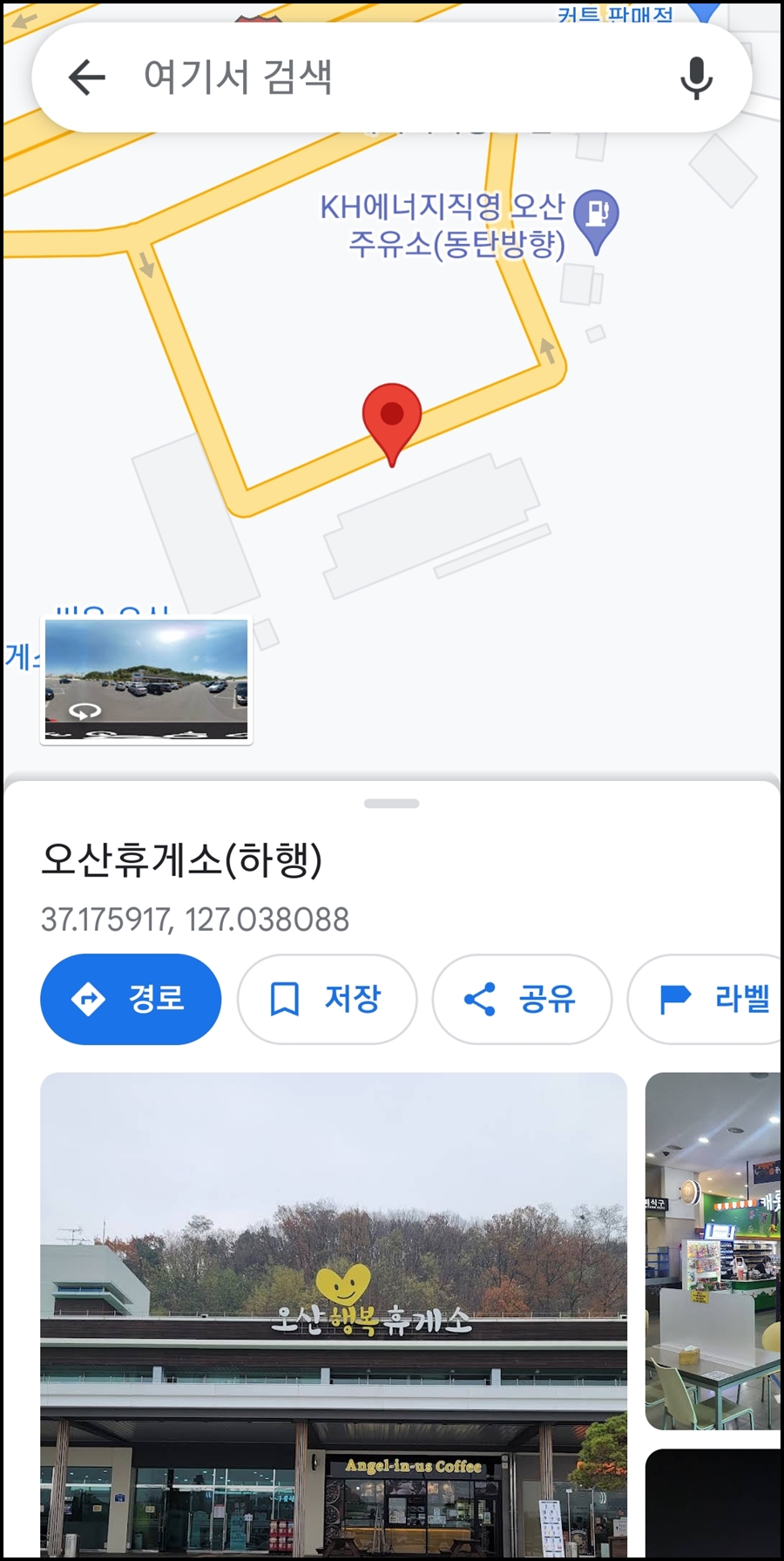Tap the share icon on the 공유 button
This screenshot has height=1561, width=784.
click(479, 999)
